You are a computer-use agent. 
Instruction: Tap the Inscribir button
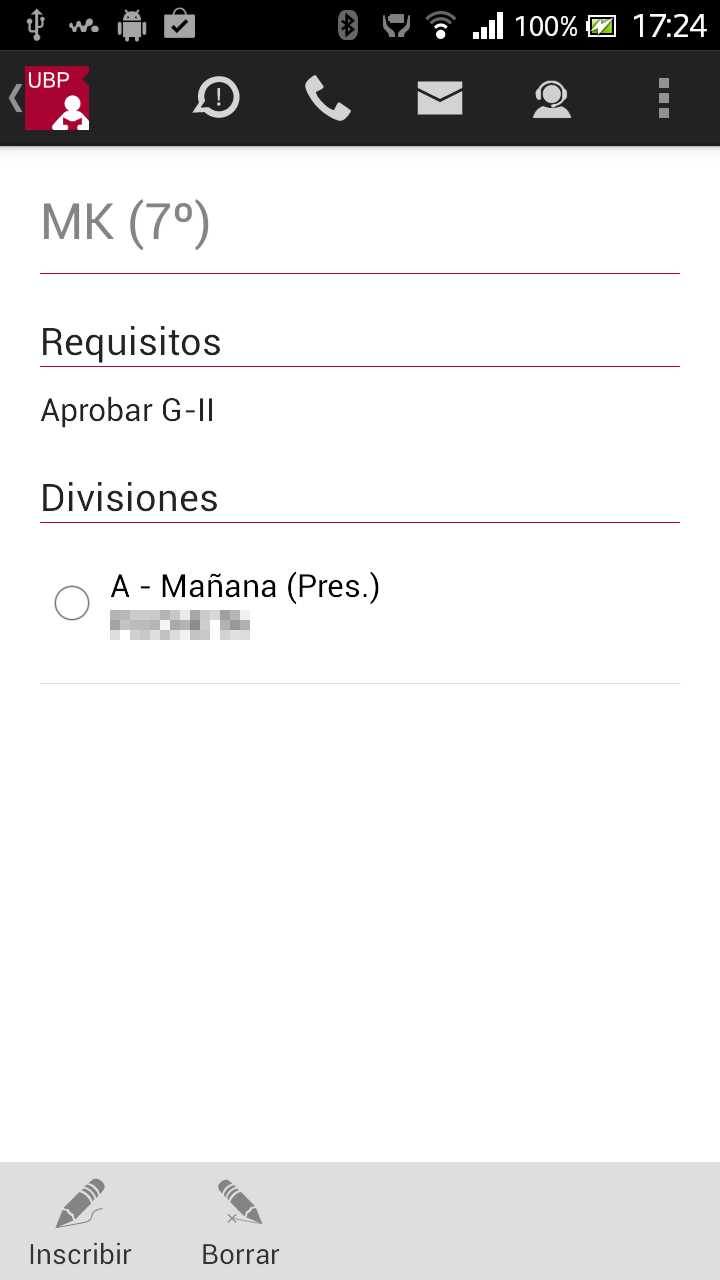[80, 1222]
